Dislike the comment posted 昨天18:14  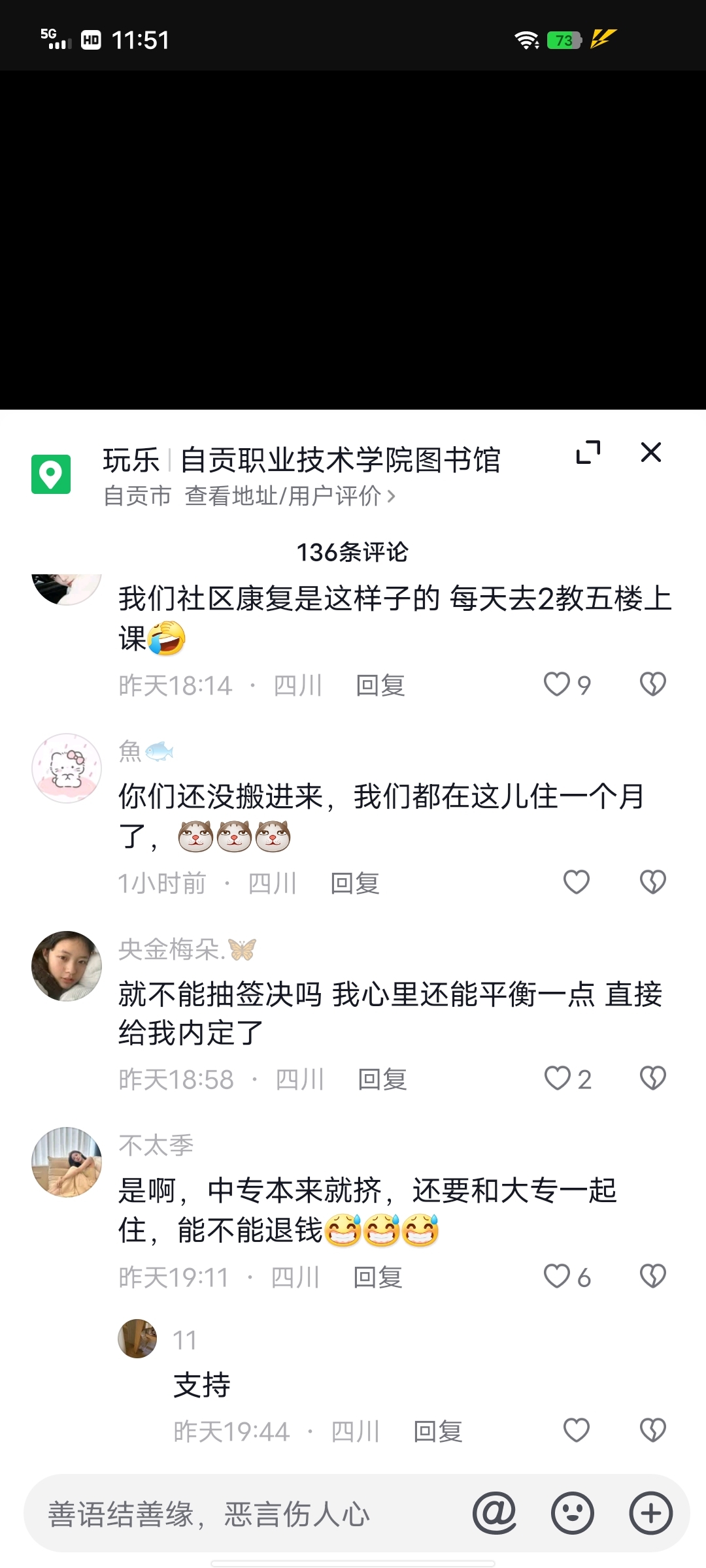pos(652,685)
